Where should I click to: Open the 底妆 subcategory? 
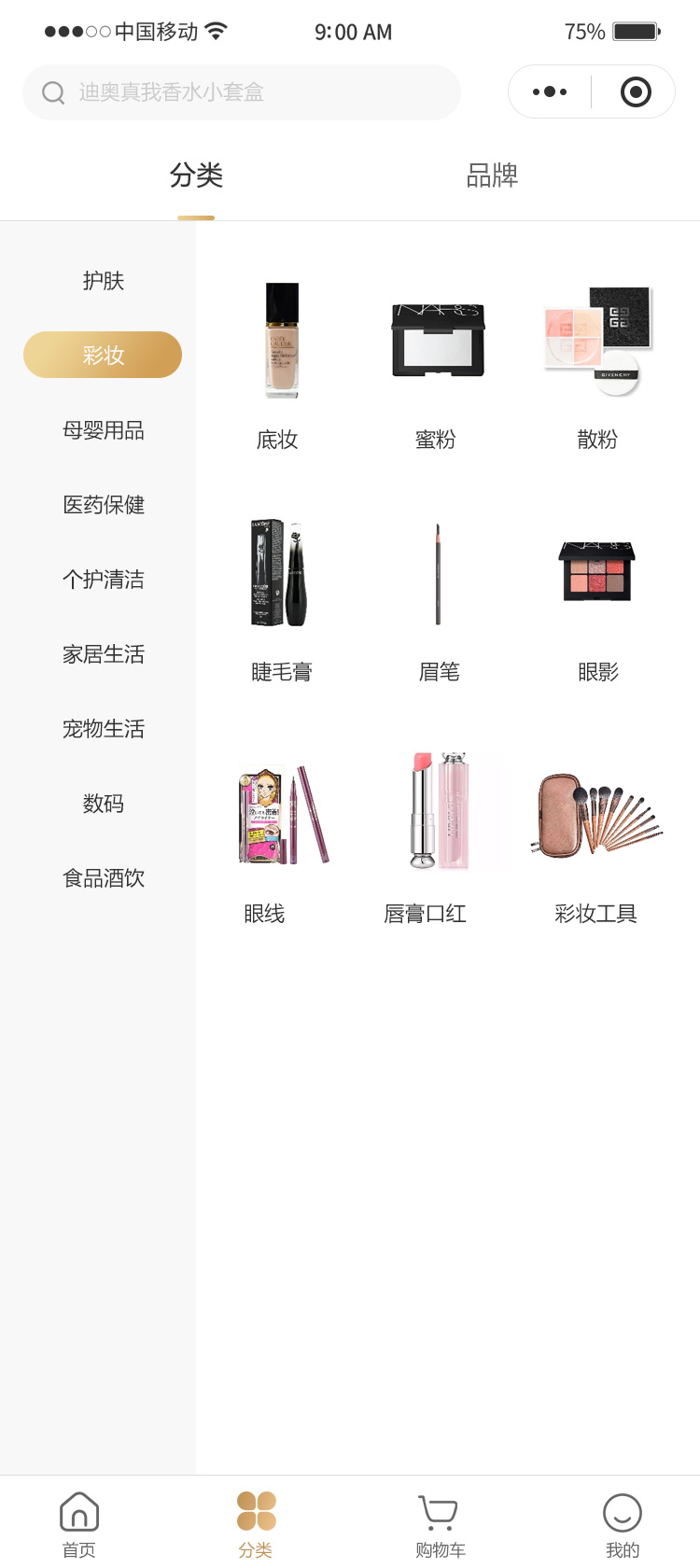tap(278, 366)
